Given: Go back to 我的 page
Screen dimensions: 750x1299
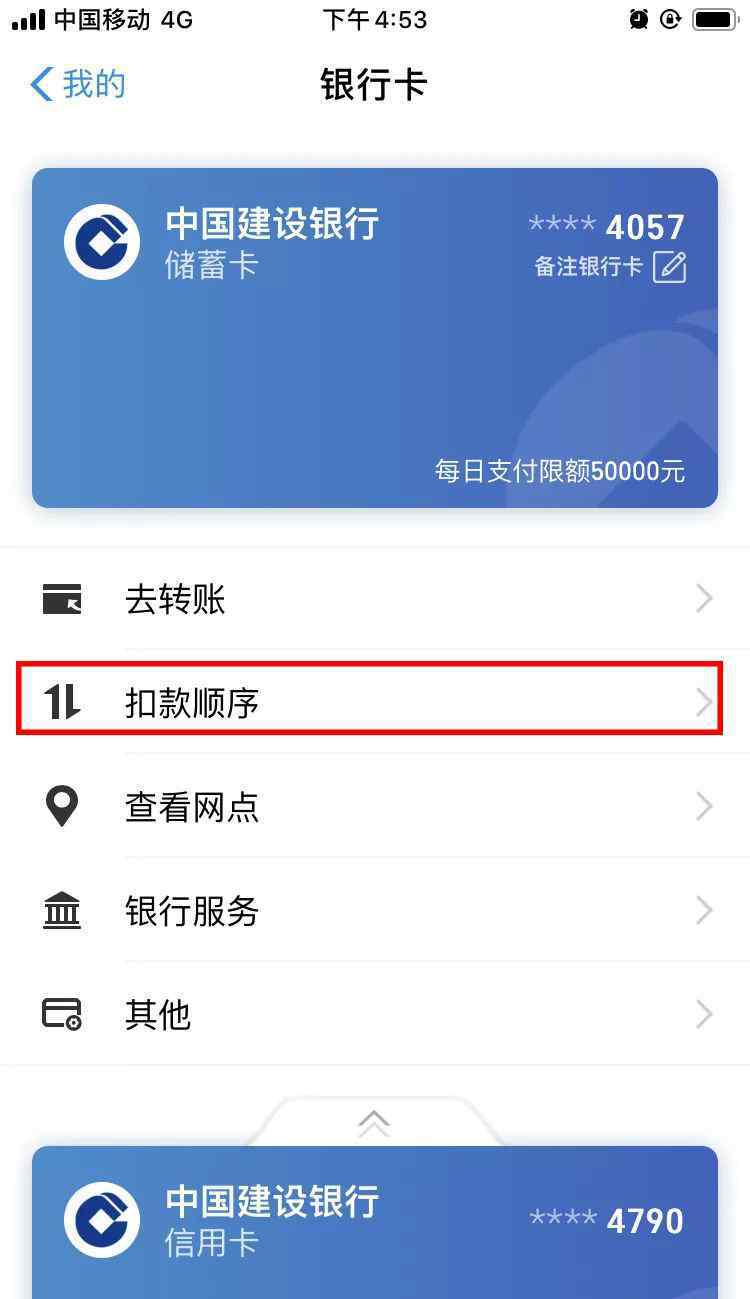Looking at the screenshot, I should tap(78, 84).
